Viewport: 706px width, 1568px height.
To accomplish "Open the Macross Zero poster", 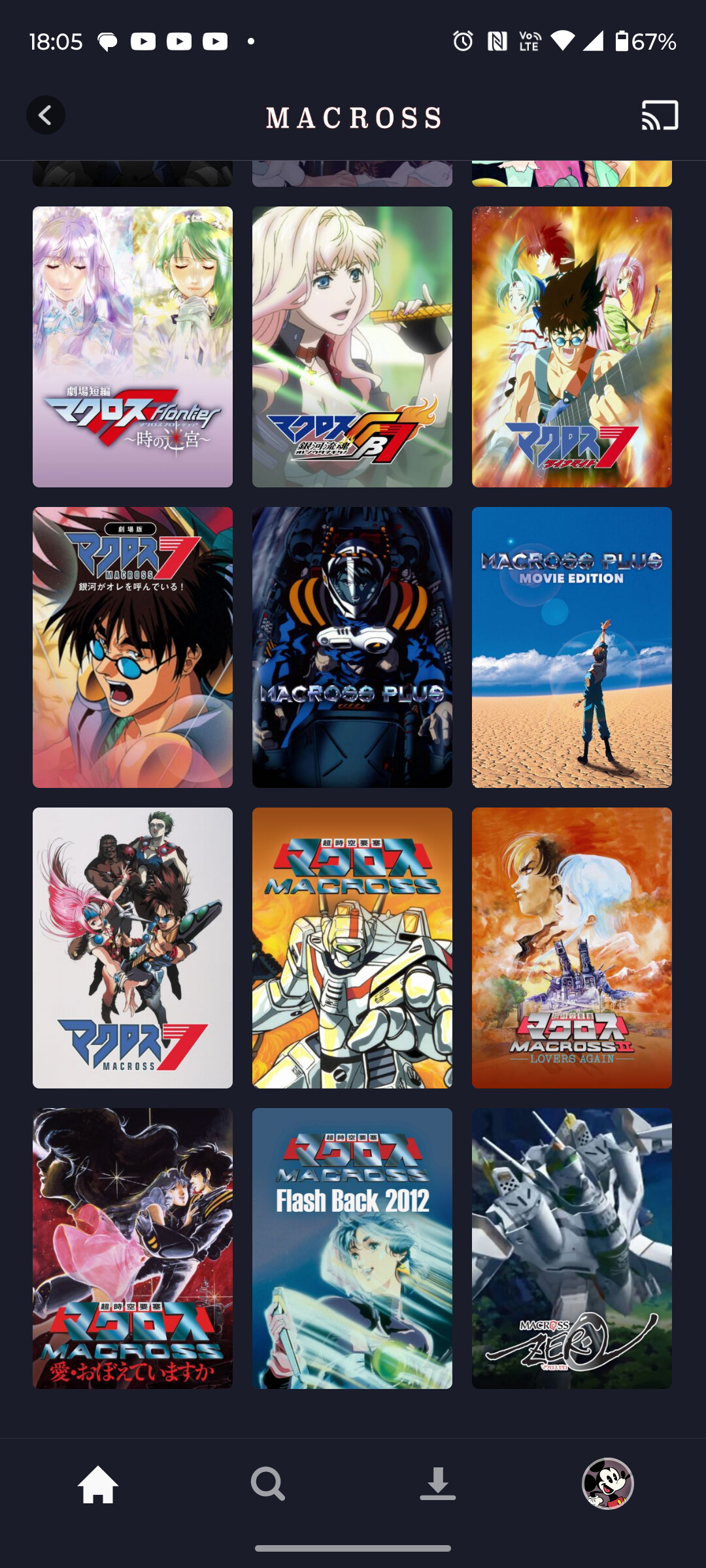I will point(572,1249).
